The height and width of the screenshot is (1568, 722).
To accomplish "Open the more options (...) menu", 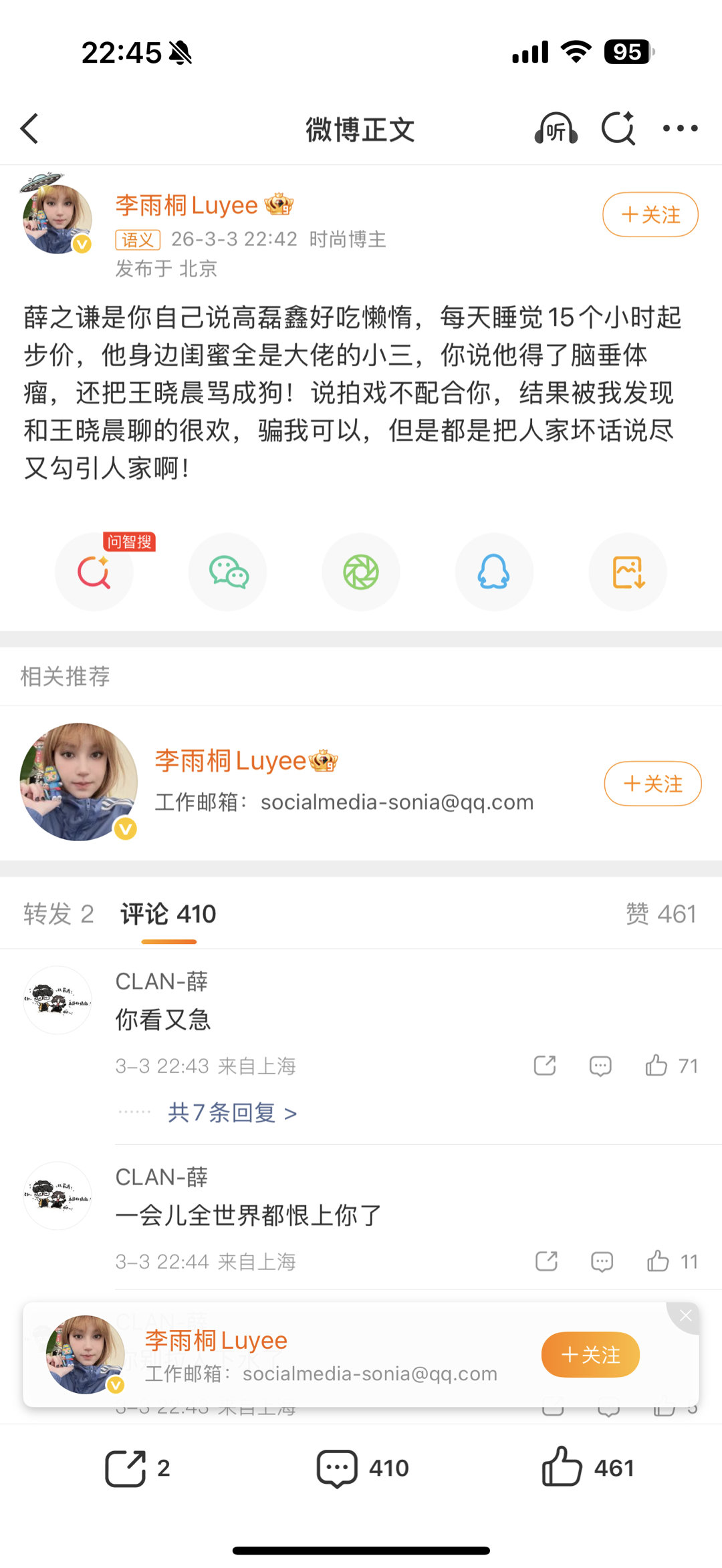I will (x=680, y=128).
